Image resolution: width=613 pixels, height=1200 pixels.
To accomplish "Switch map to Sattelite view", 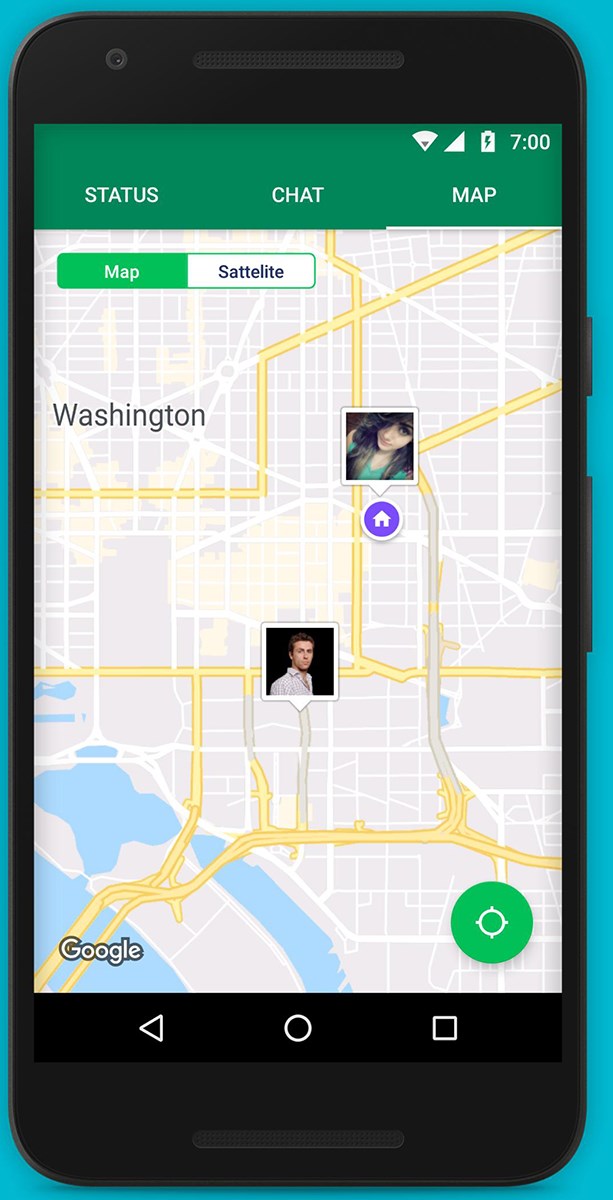I will coord(251,271).
